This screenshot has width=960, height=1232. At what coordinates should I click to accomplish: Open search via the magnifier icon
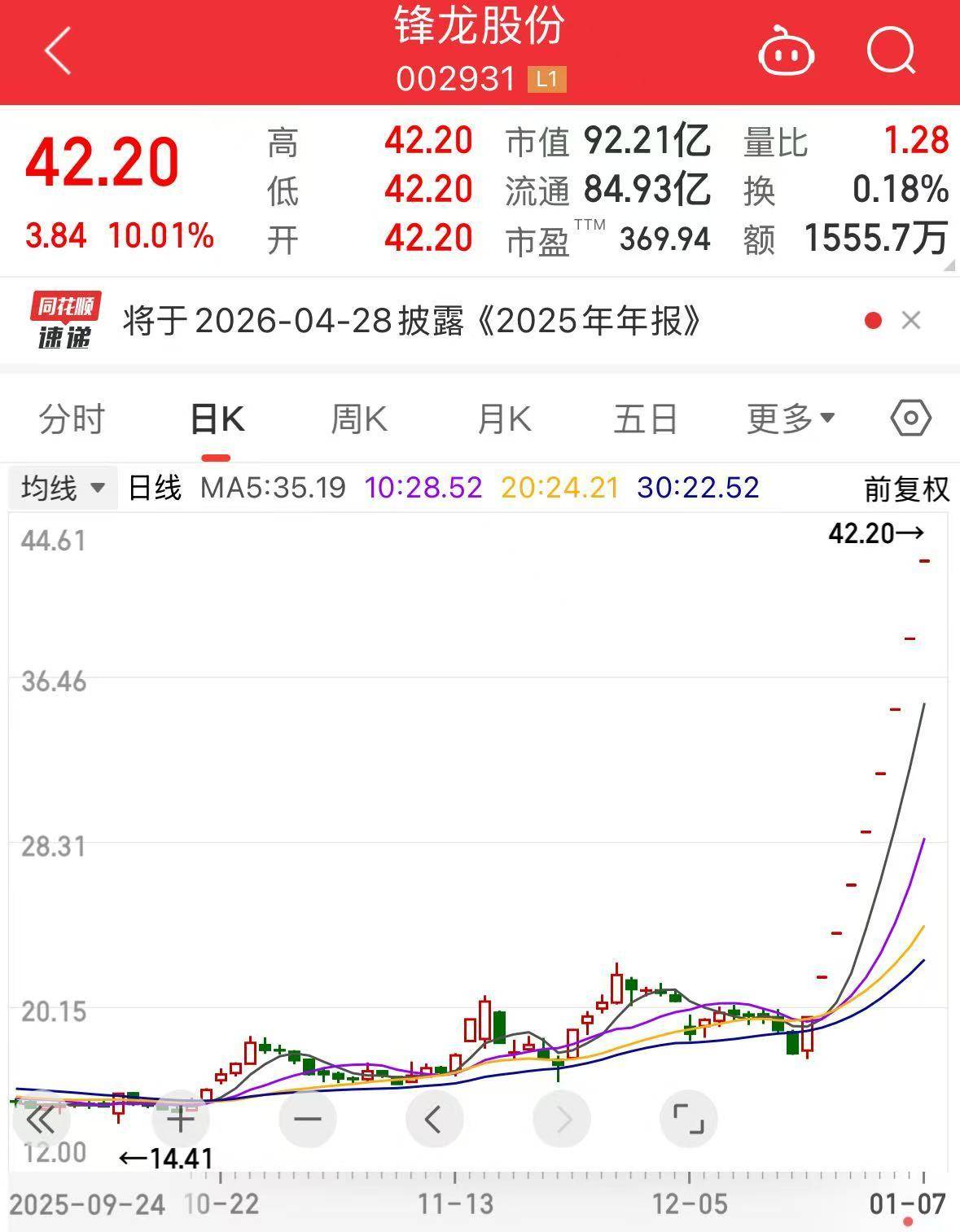tap(891, 50)
